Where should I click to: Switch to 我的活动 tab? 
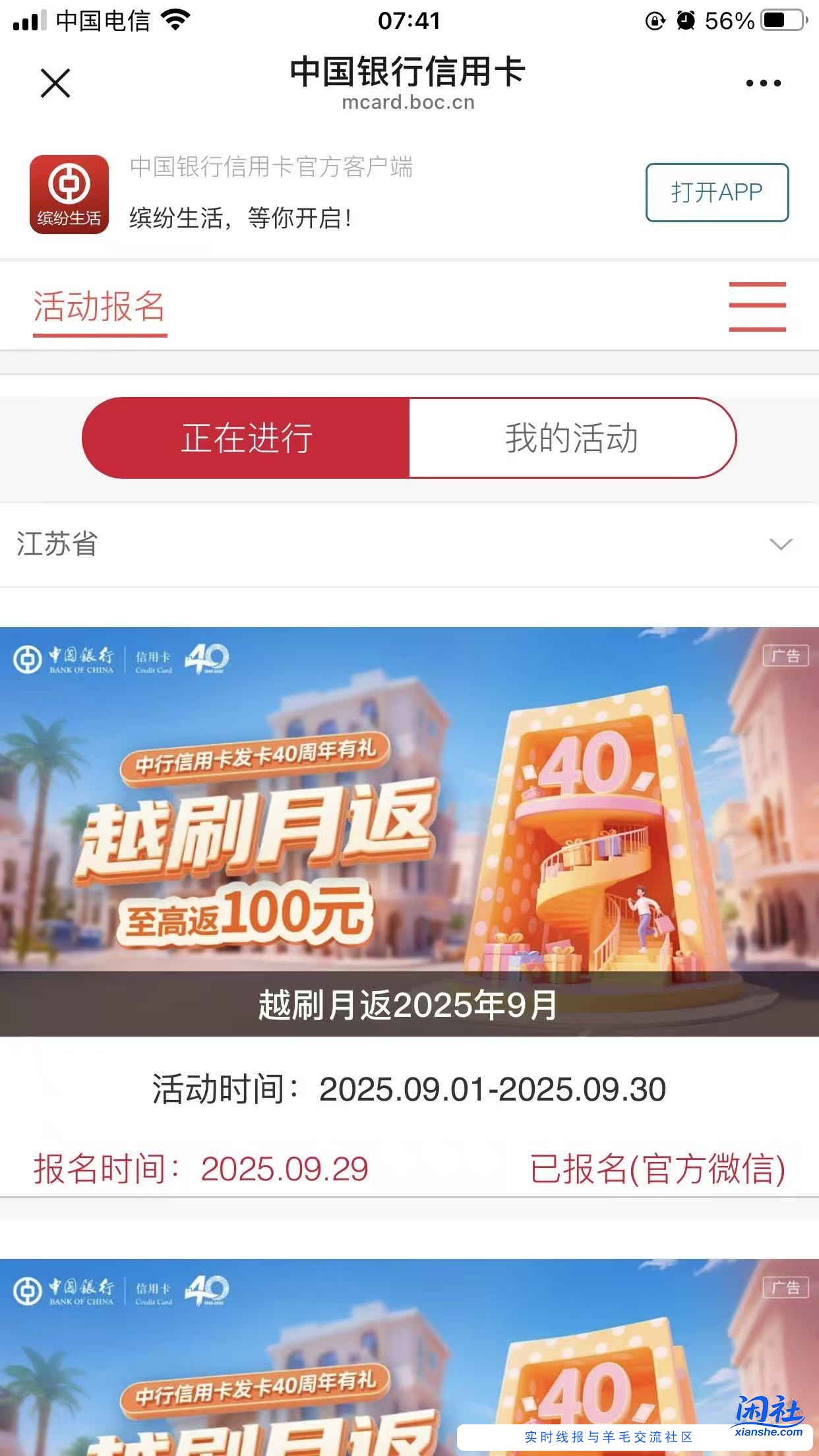pyautogui.click(x=572, y=437)
